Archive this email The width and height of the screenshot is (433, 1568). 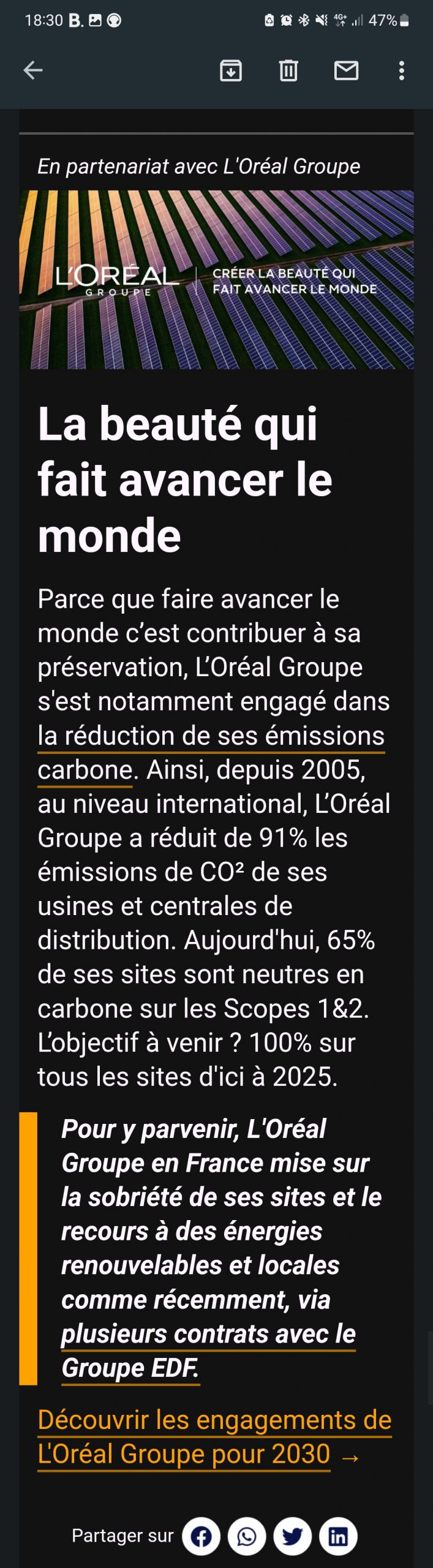click(230, 71)
